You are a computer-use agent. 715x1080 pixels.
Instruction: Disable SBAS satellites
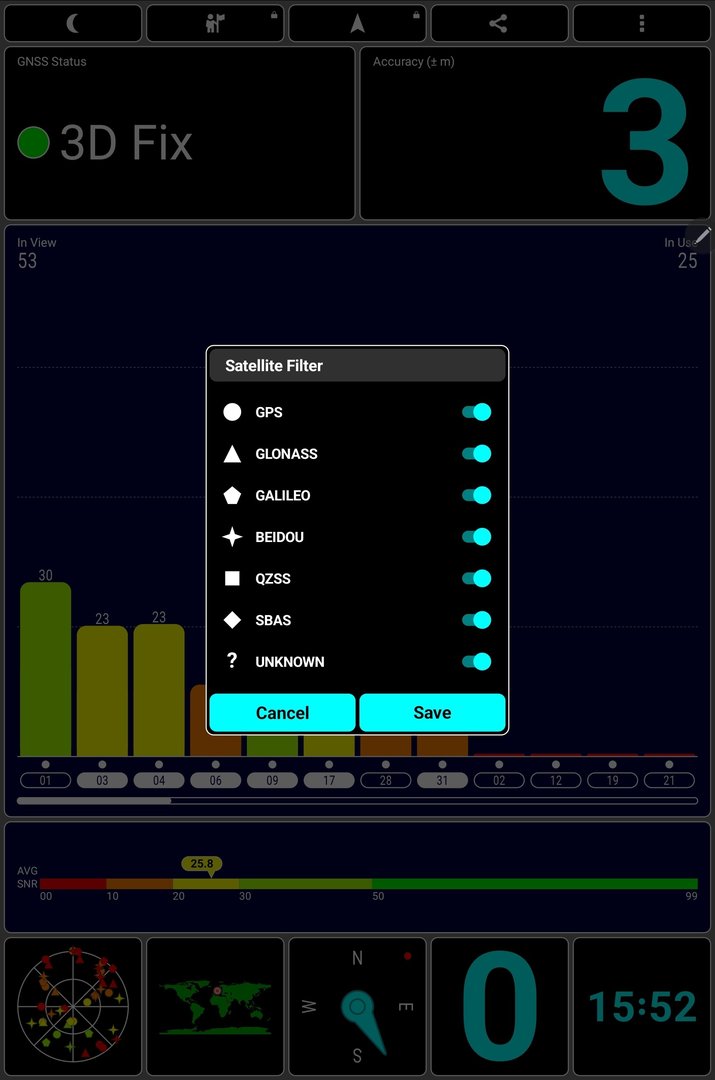click(x=476, y=620)
